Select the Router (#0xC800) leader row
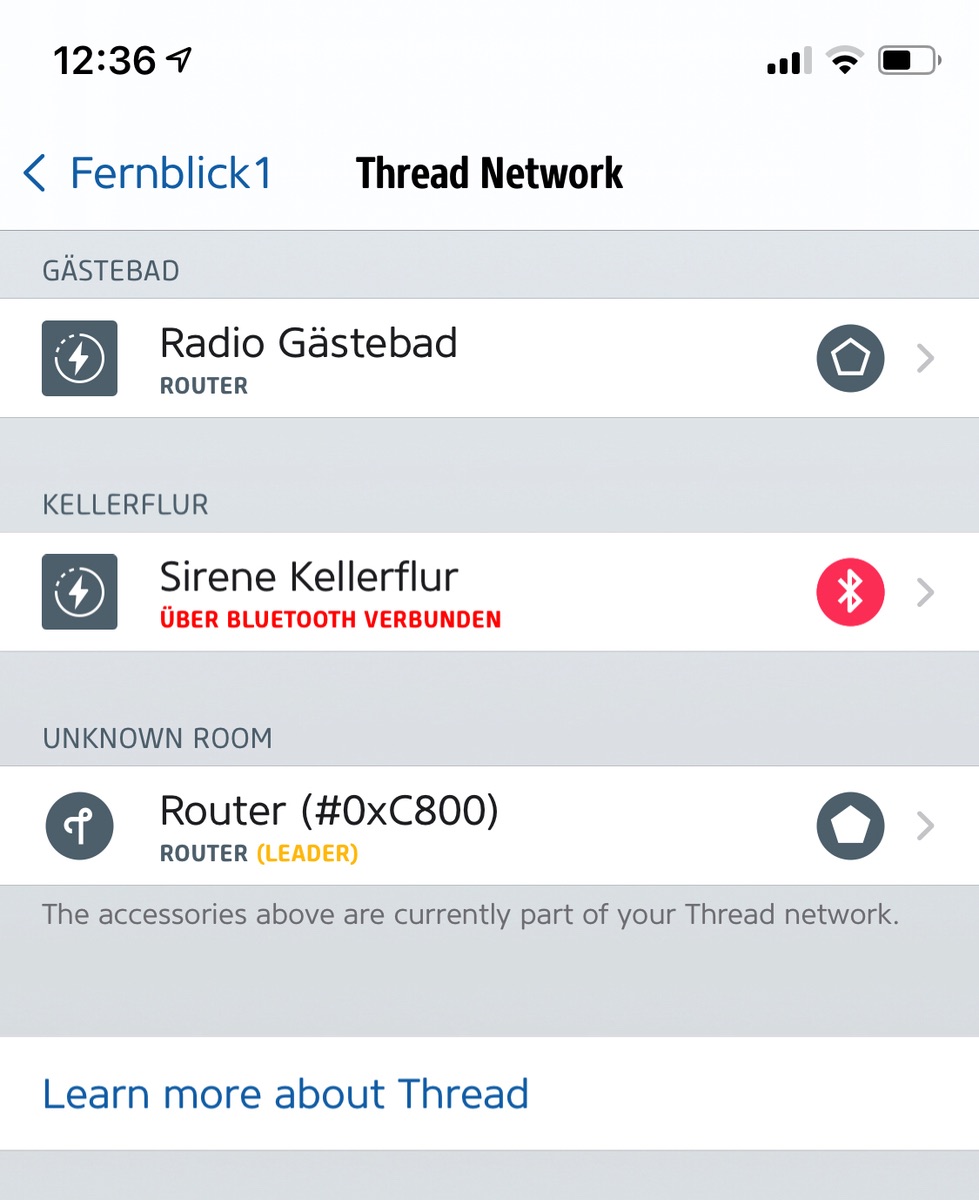This screenshot has width=979, height=1200. coord(489,826)
